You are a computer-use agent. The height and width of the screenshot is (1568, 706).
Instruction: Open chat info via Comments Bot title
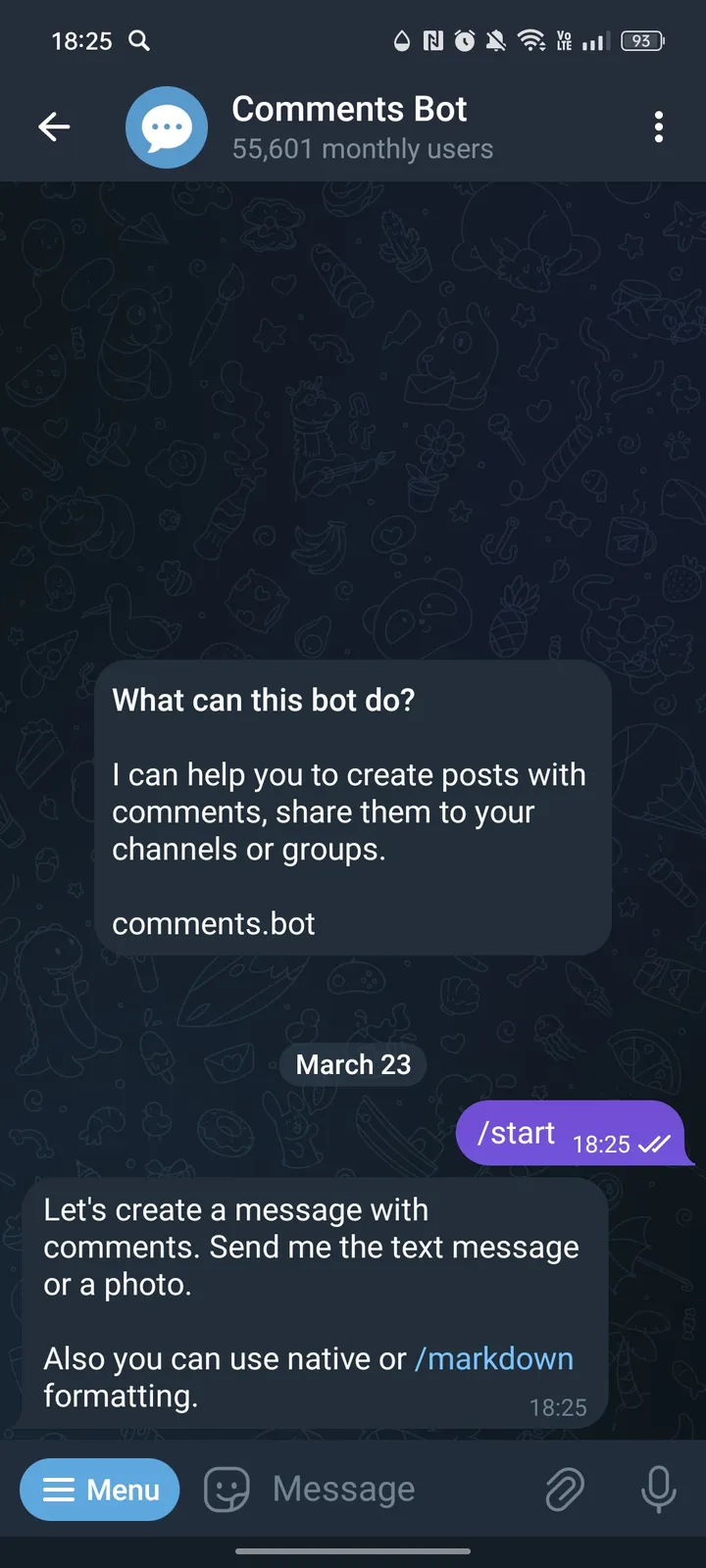[x=349, y=109]
